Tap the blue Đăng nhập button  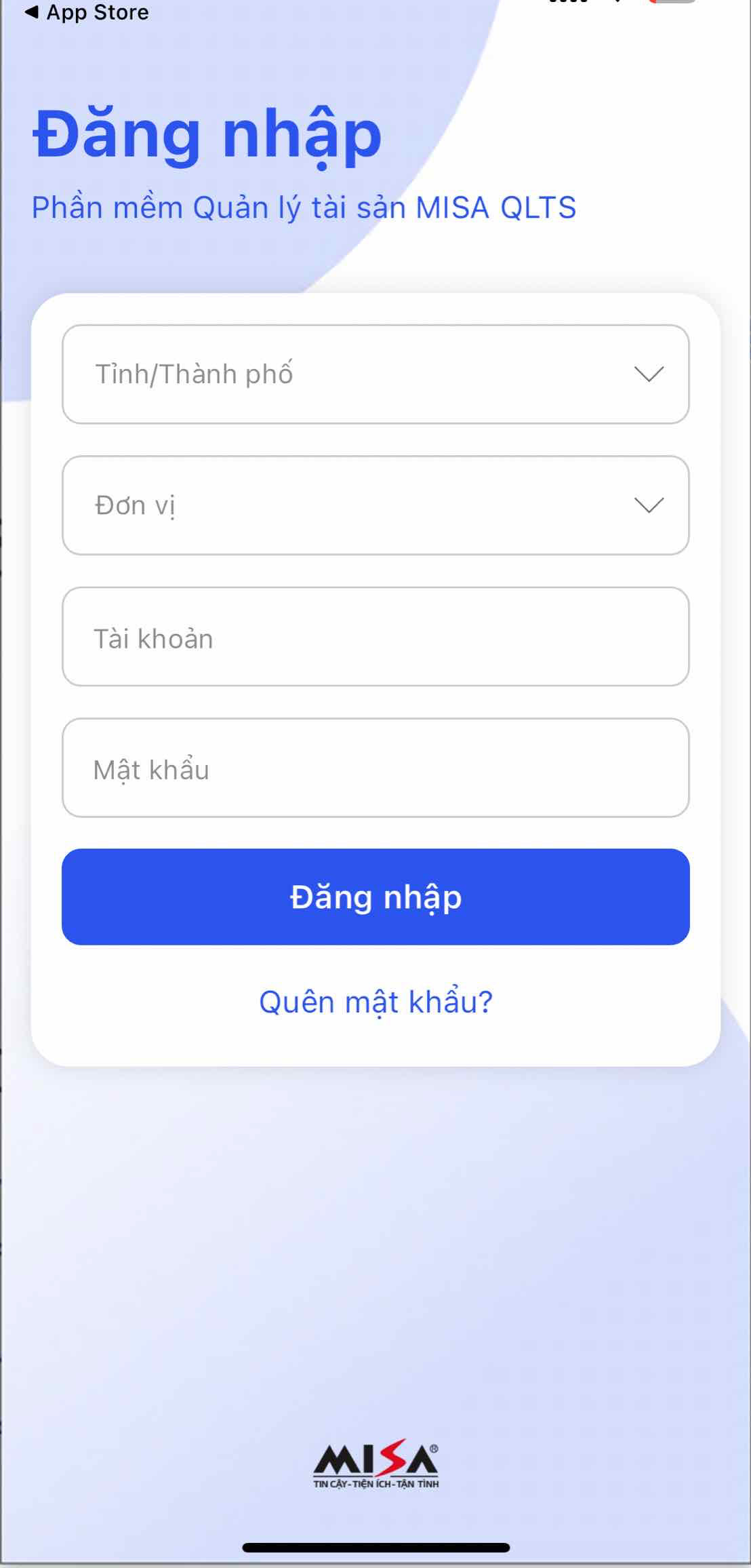click(x=375, y=897)
